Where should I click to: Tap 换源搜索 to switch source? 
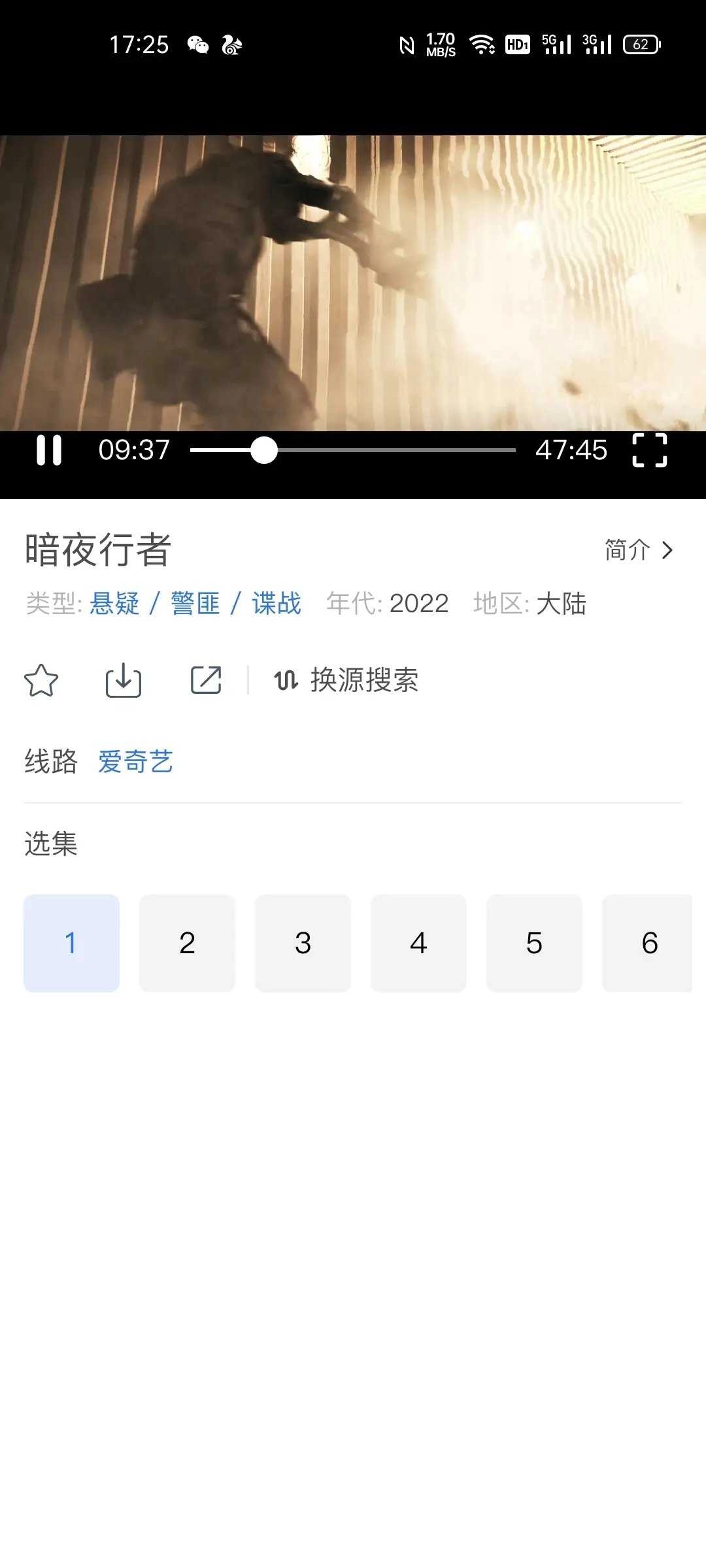346,681
